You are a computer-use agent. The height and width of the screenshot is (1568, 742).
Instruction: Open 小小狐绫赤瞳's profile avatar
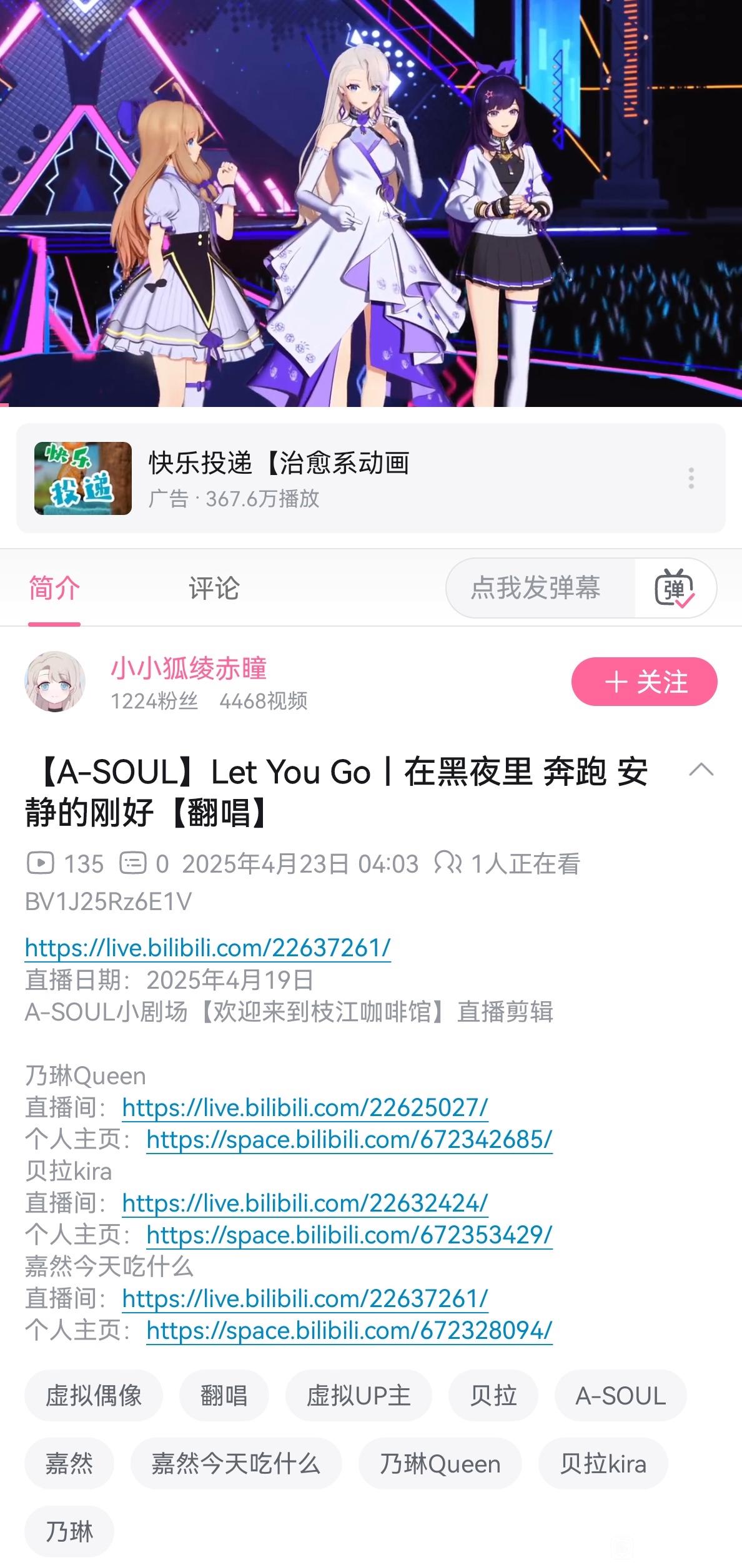click(x=55, y=682)
